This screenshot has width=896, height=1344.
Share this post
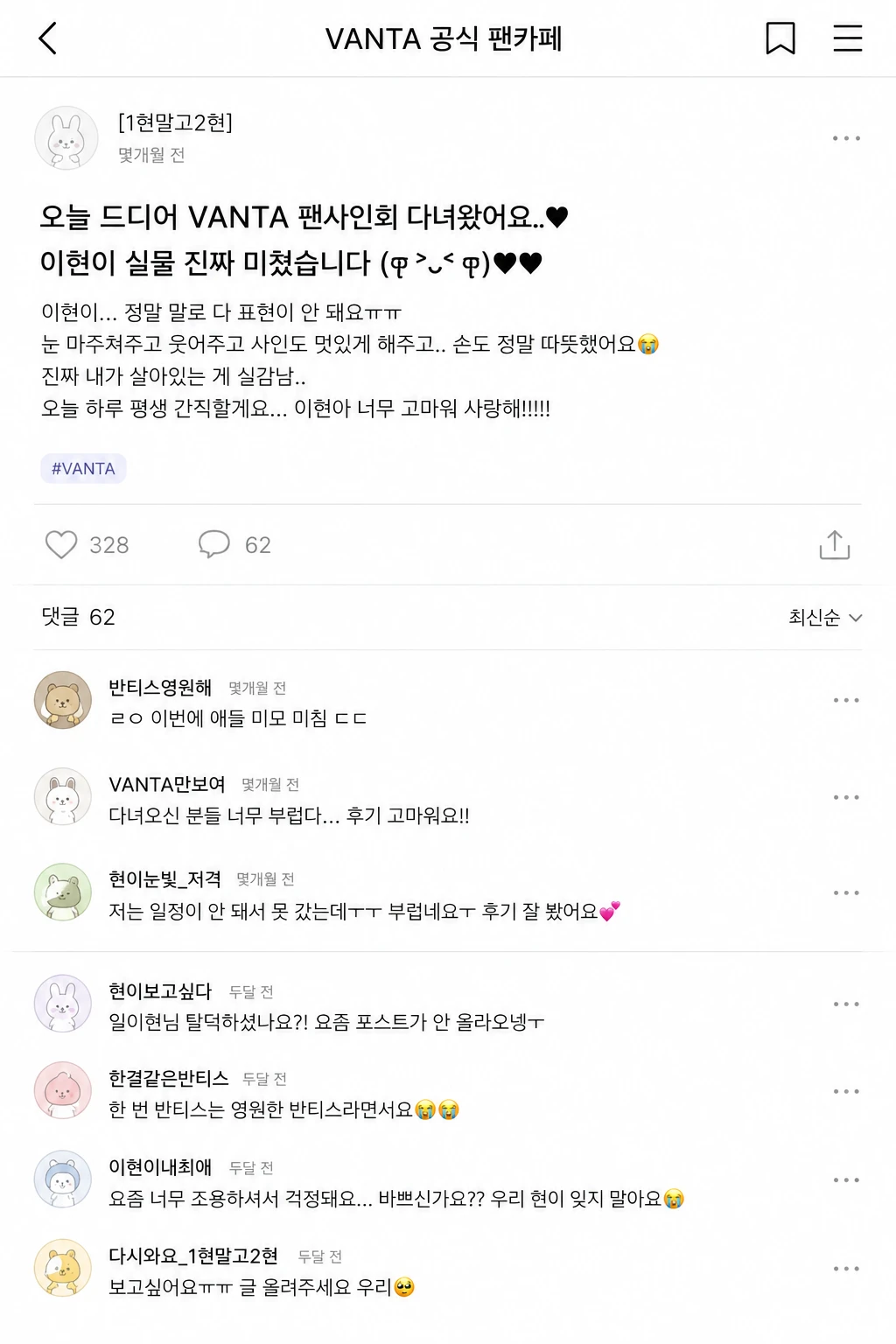click(x=835, y=544)
